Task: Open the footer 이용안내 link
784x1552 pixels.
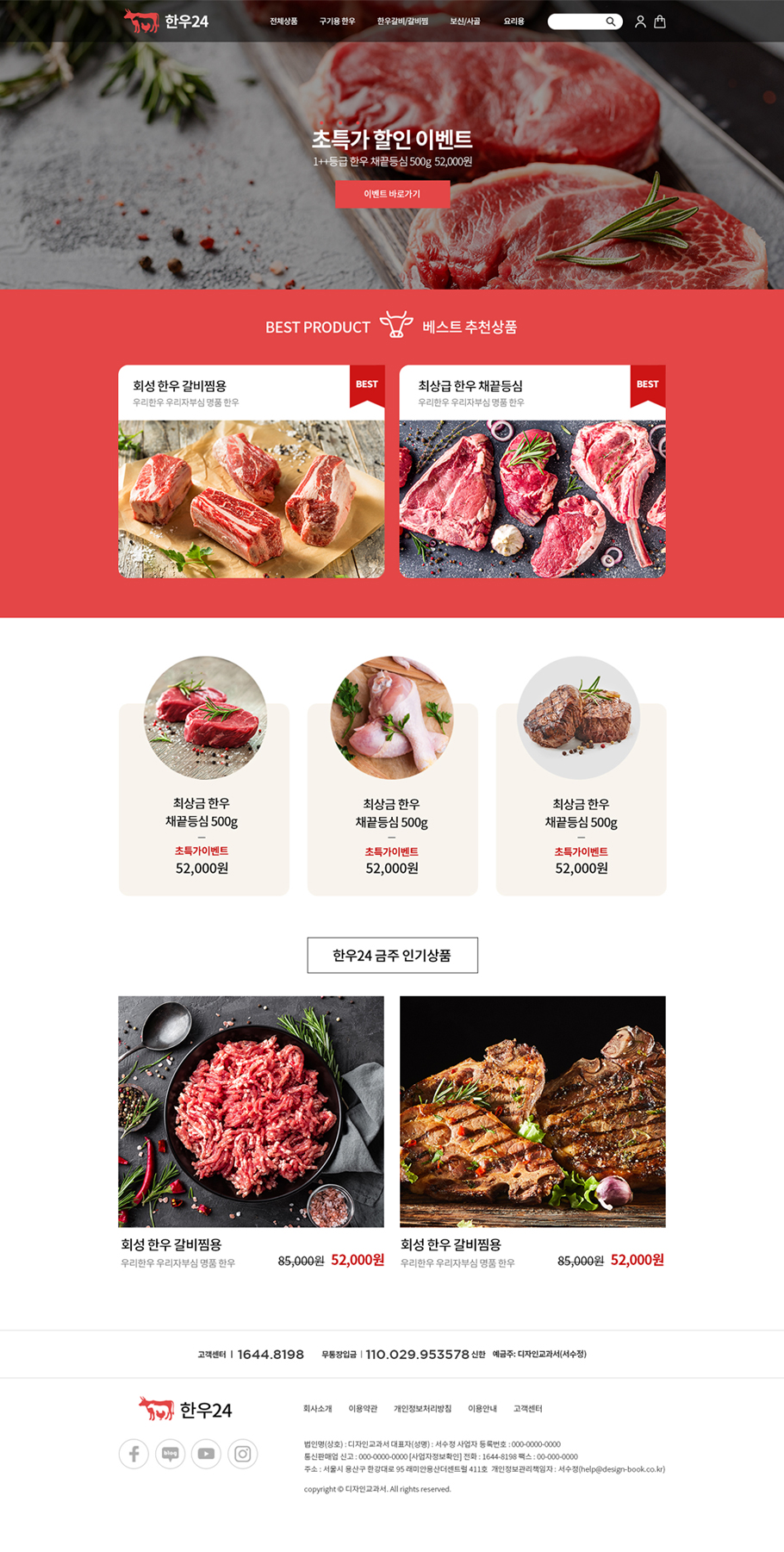Action: pyautogui.click(x=482, y=1408)
